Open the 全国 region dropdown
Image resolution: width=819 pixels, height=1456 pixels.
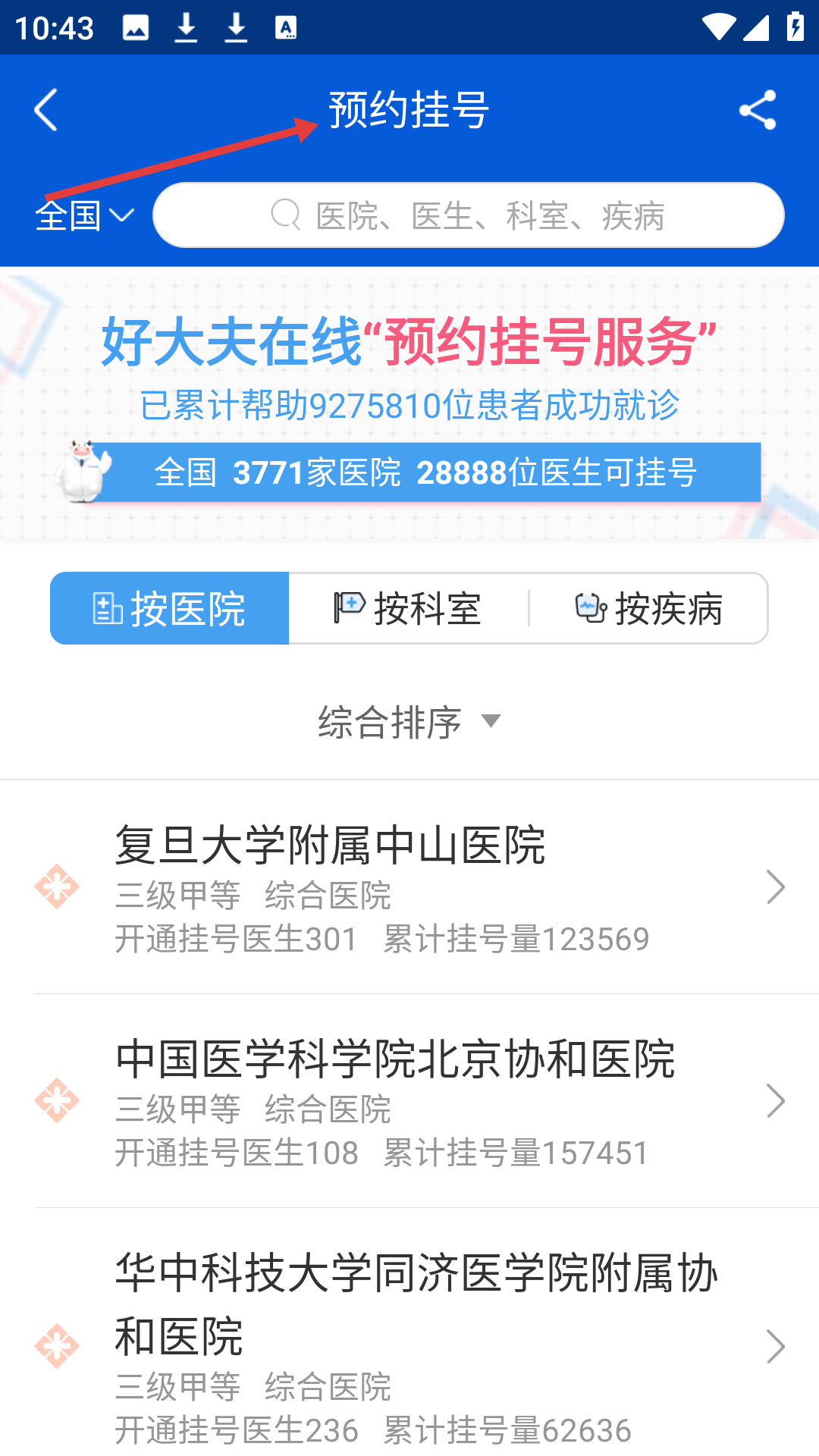click(x=84, y=216)
